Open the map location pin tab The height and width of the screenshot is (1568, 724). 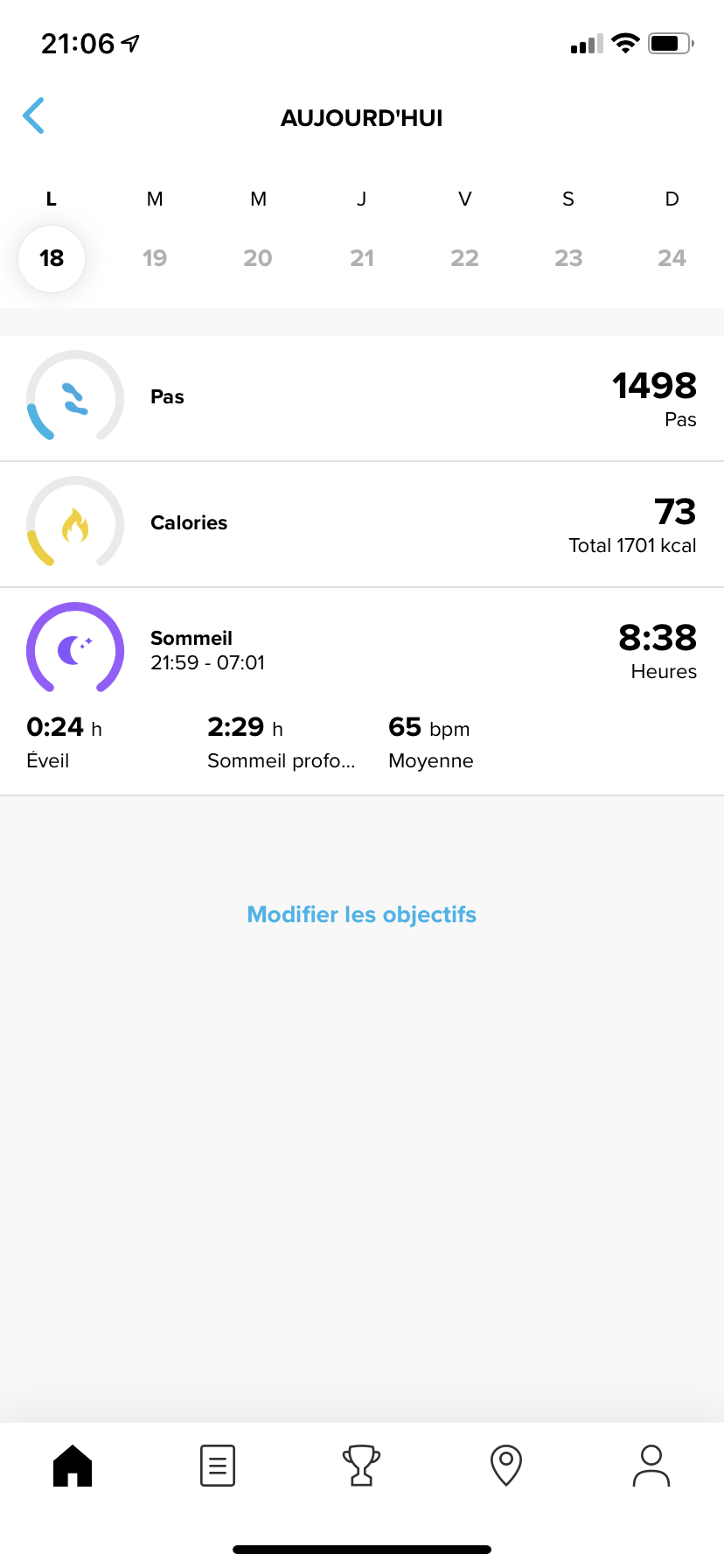[506, 1465]
